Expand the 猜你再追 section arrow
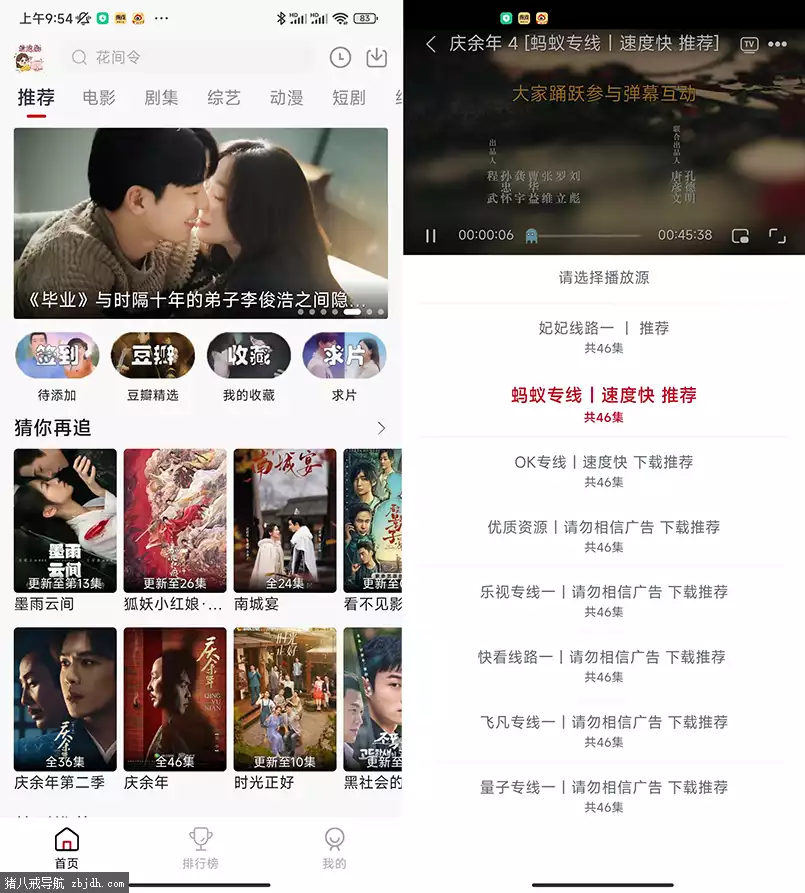The height and width of the screenshot is (893, 805). pos(379,427)
